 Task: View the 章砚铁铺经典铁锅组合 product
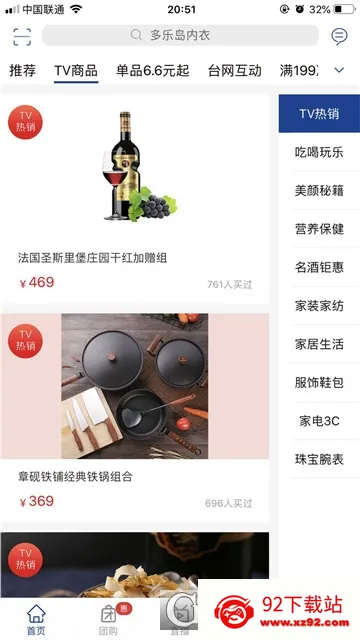tap(134, 418)
